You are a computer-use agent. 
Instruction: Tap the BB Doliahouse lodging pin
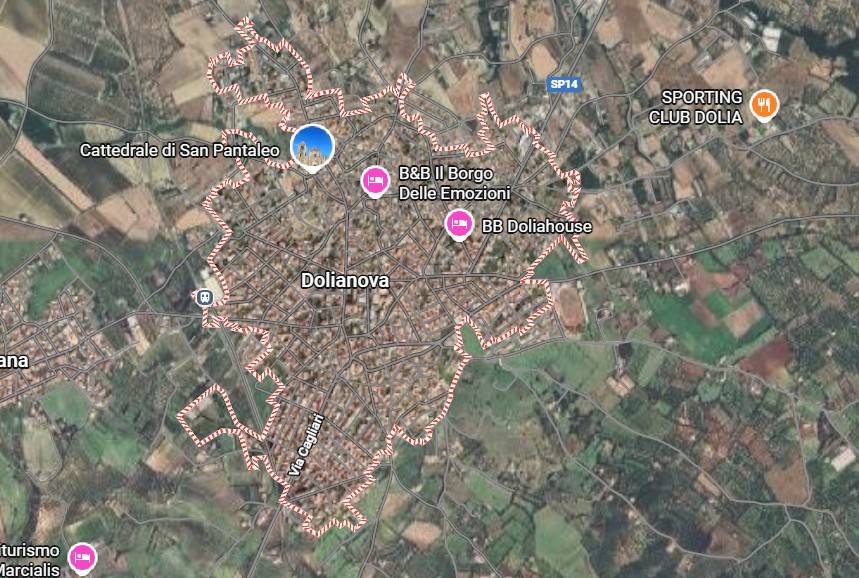coord(459,223)
